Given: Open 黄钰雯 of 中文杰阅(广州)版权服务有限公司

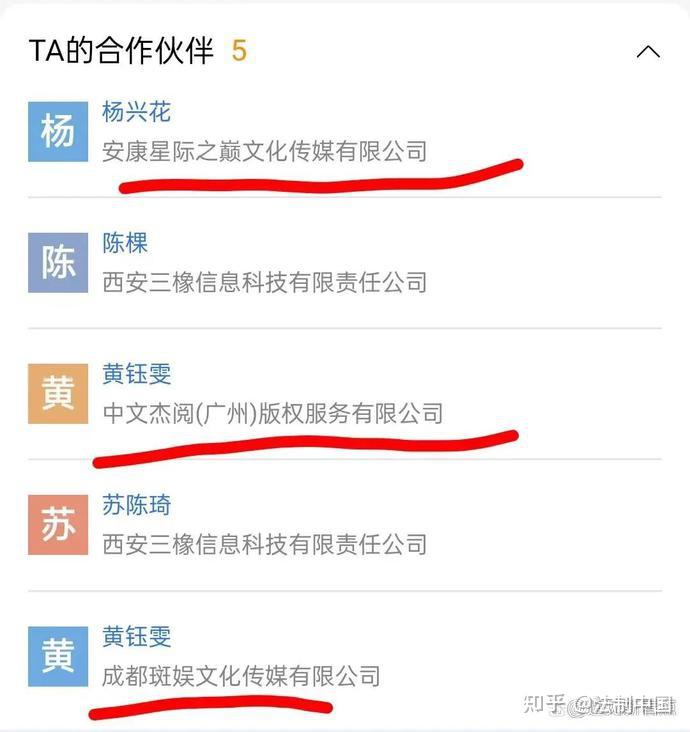Looking at the screenshot, I should 136,374.
